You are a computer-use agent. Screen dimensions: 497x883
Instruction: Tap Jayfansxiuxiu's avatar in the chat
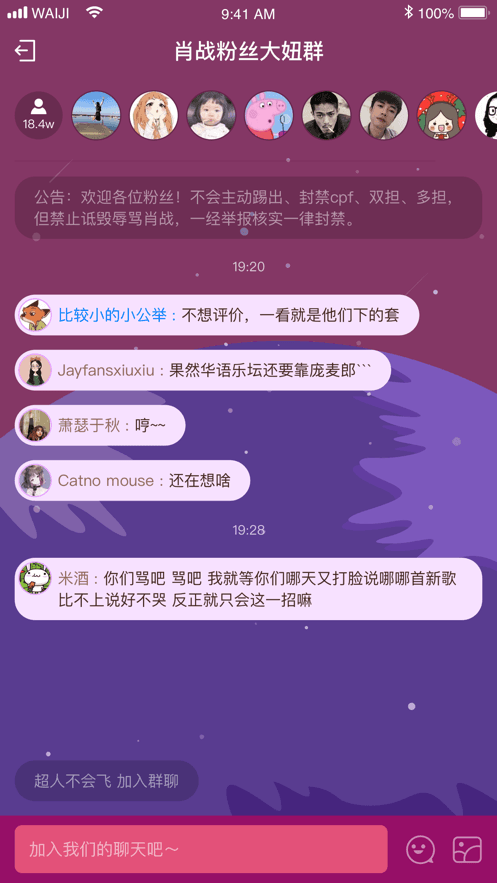35,370
